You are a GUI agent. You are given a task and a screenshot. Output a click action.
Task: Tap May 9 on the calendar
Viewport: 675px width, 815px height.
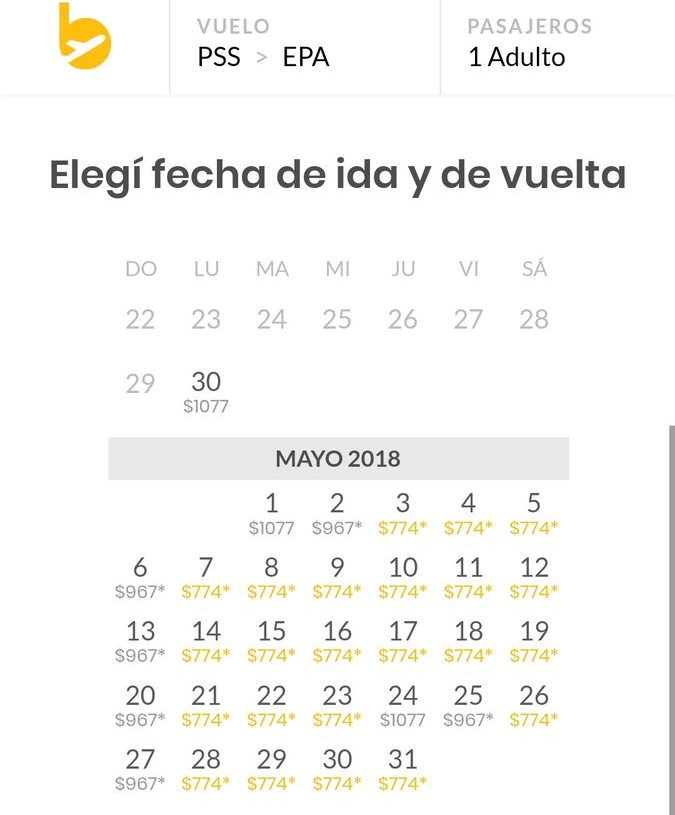337,577
